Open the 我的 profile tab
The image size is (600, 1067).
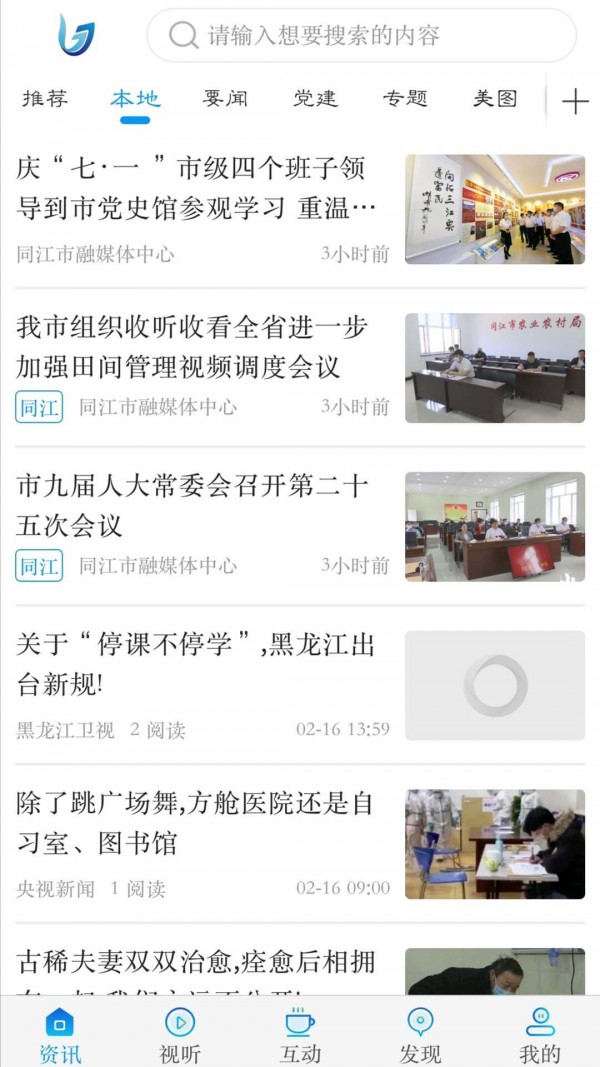tap(540, 1035)
